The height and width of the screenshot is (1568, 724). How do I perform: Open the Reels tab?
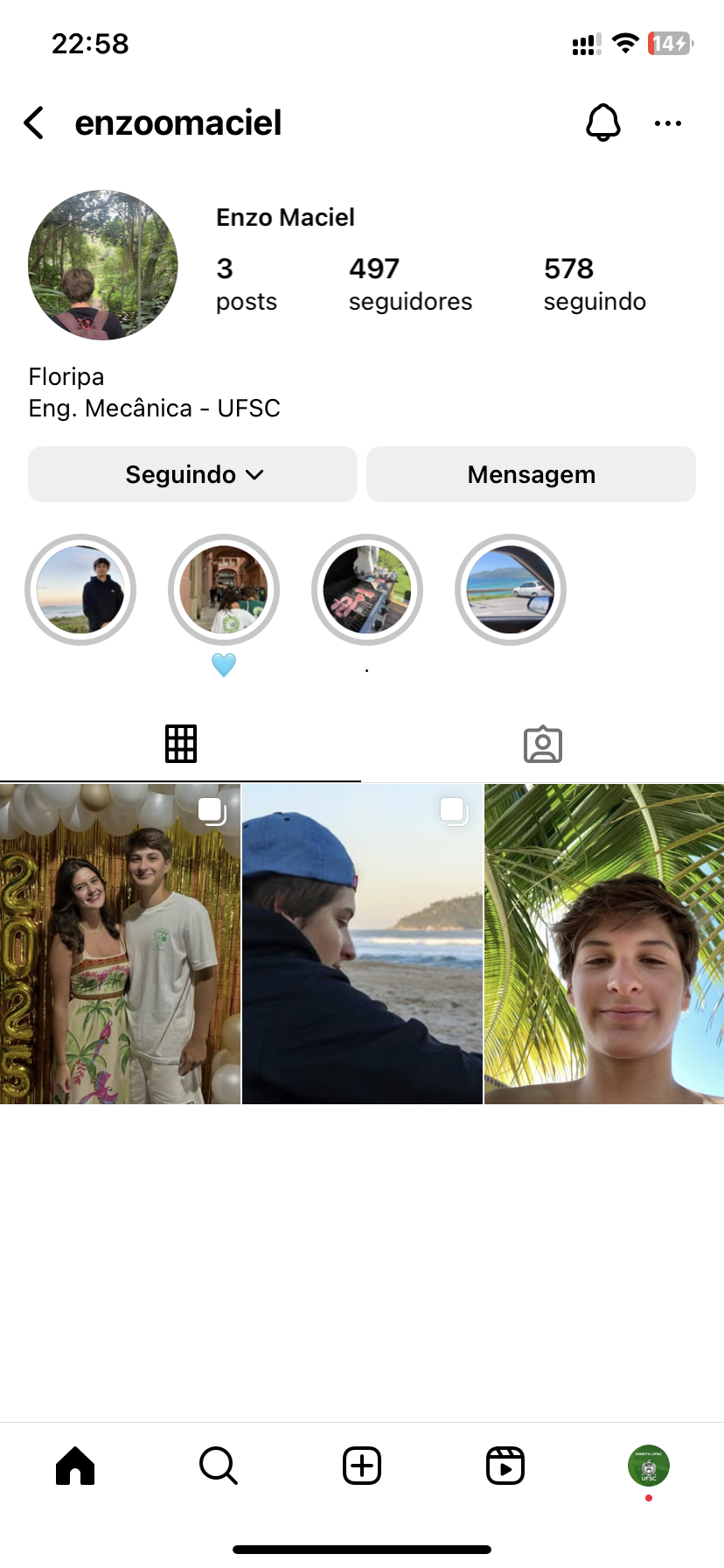(x=505, y=1466)
